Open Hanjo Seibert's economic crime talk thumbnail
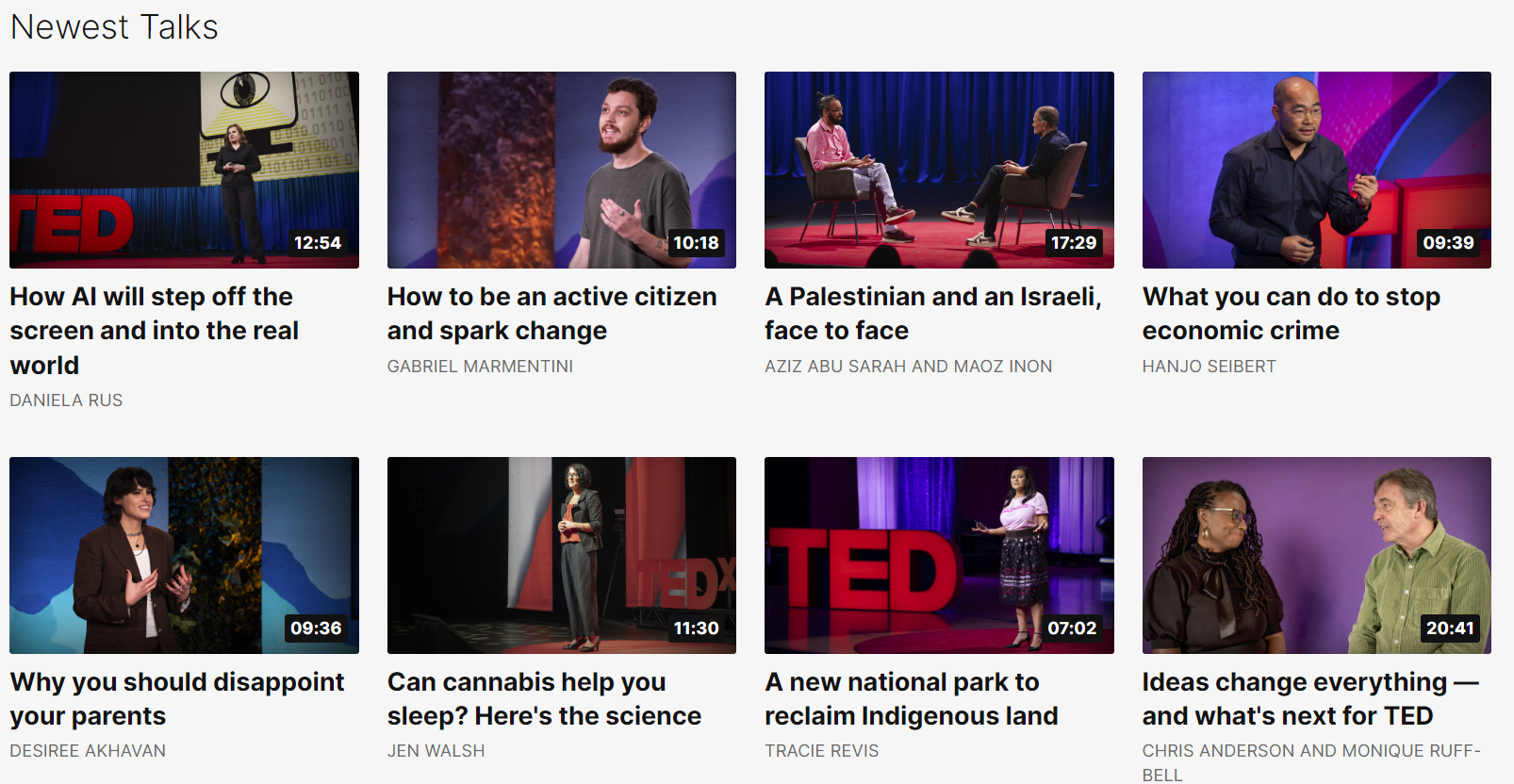 click(1316, 170)
